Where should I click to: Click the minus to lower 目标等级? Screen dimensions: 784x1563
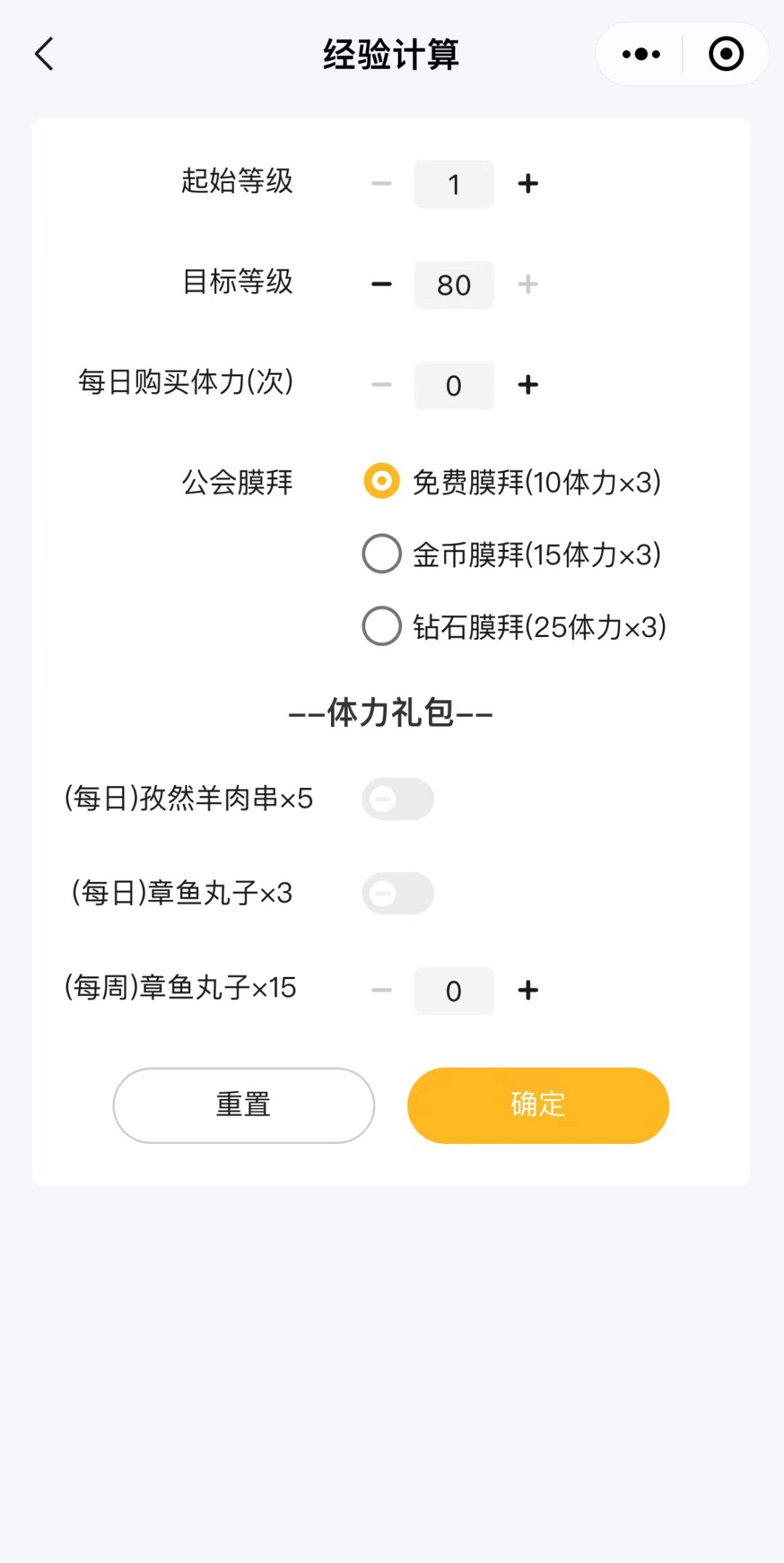pyautogui.click(x=381, y=285)
